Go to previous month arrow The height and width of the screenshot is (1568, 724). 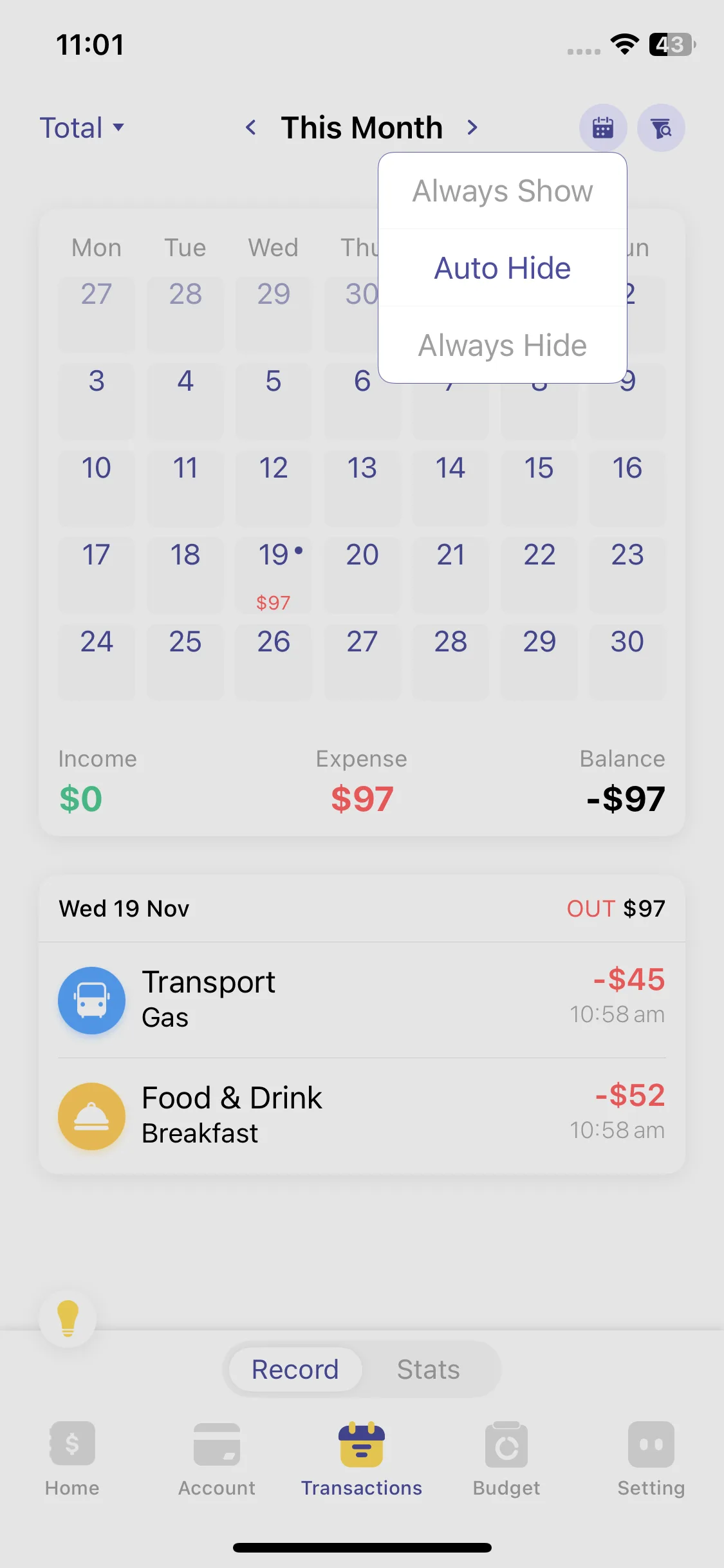point(251,127)
